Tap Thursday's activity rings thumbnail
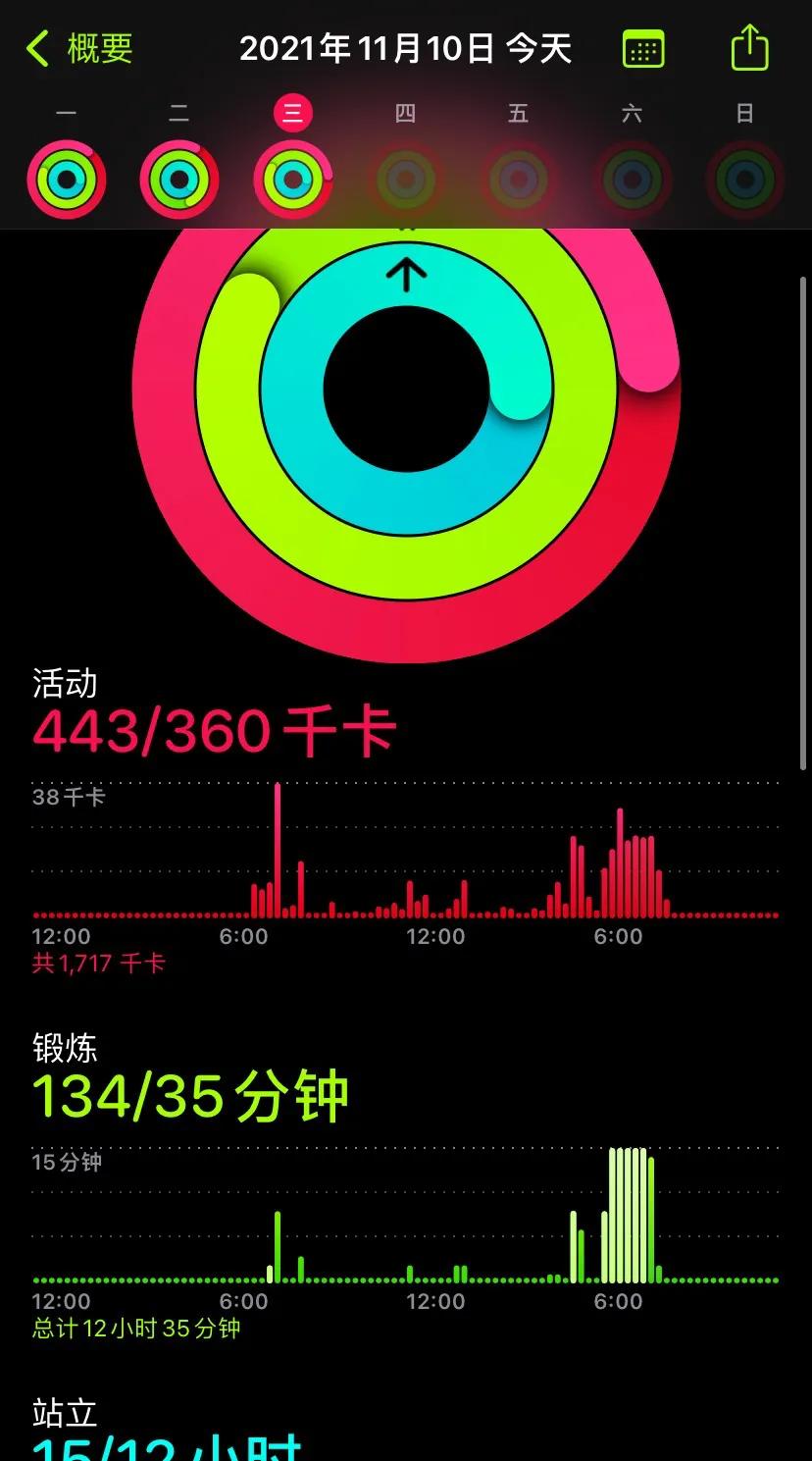The width and height of the screenshot is (812, 1461). (406, 178)
